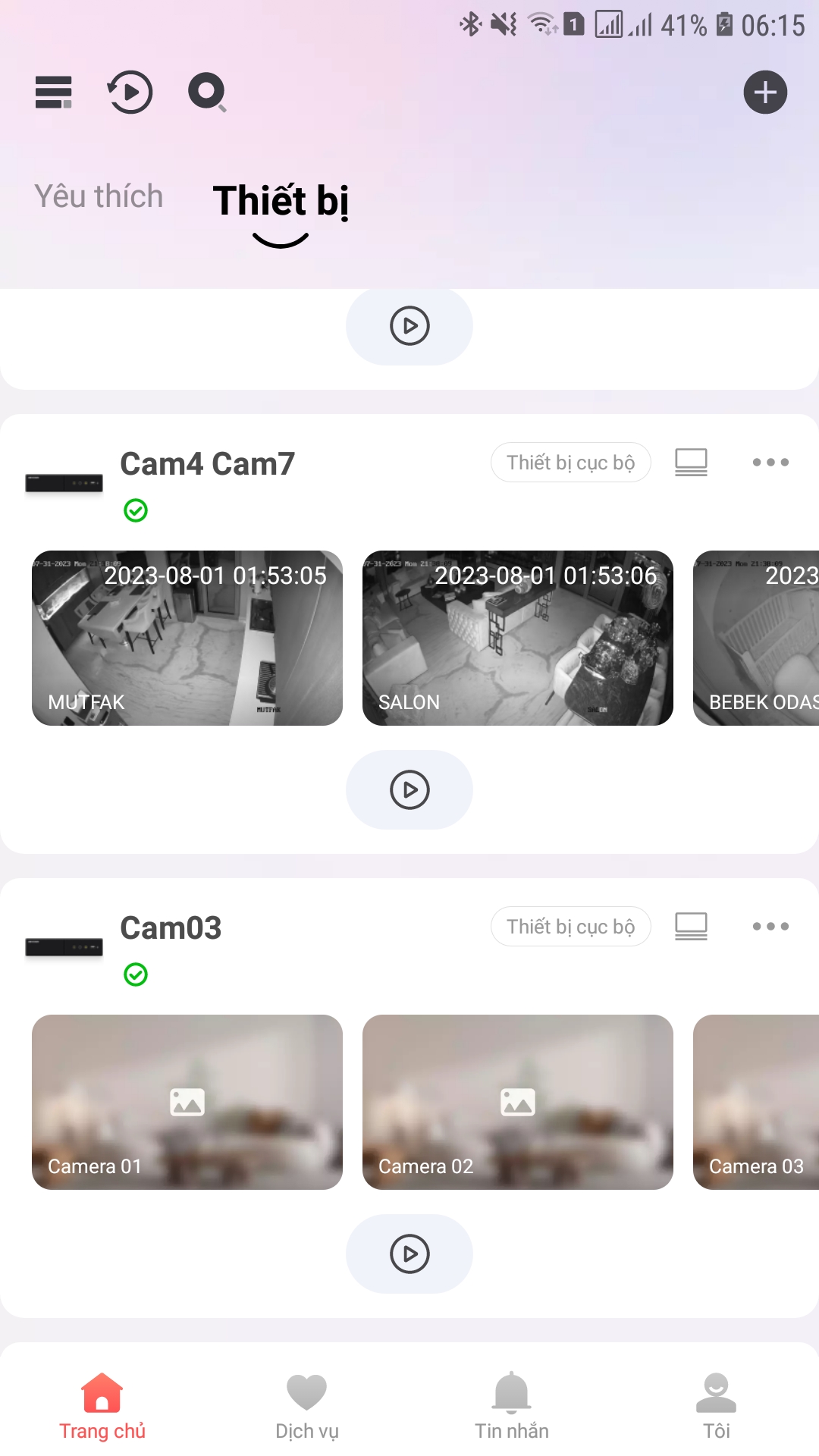
Task: Open more options for Cam4 Cam7
Action: pos(770,463)
